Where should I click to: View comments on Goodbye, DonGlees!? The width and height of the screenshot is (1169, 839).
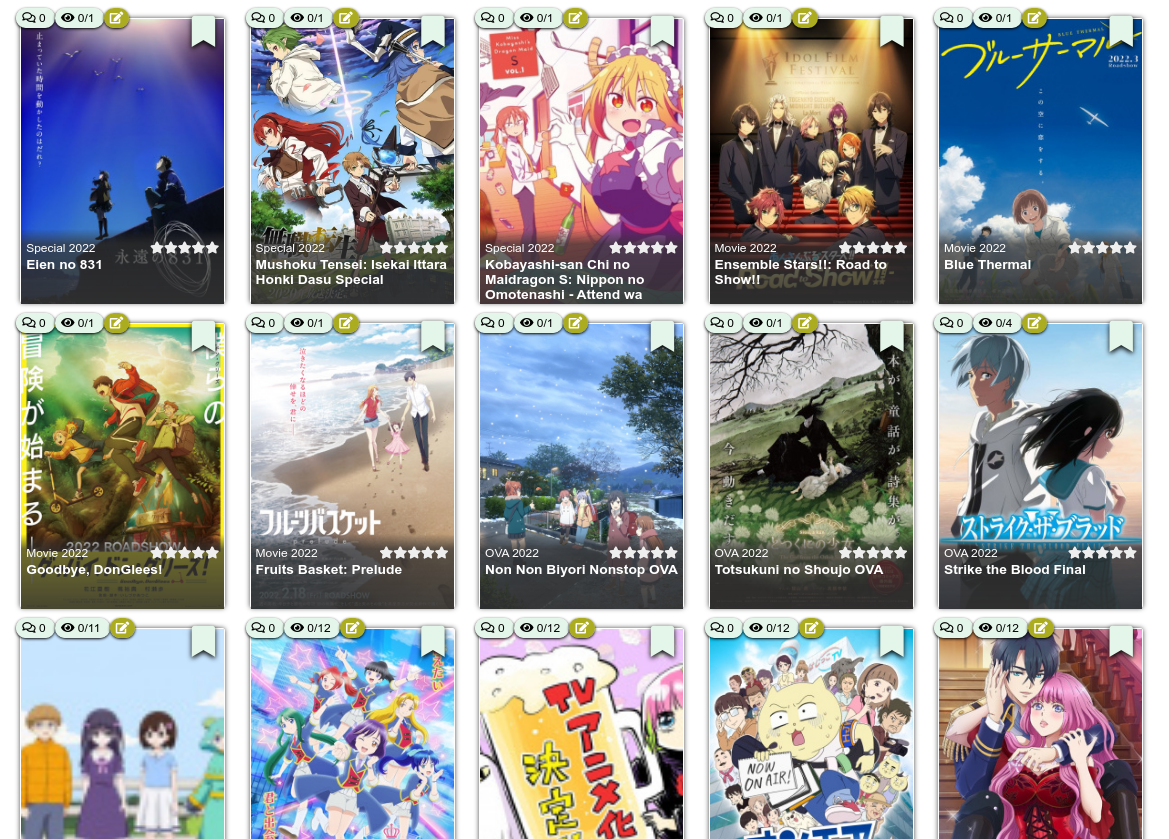coord(34,323)
